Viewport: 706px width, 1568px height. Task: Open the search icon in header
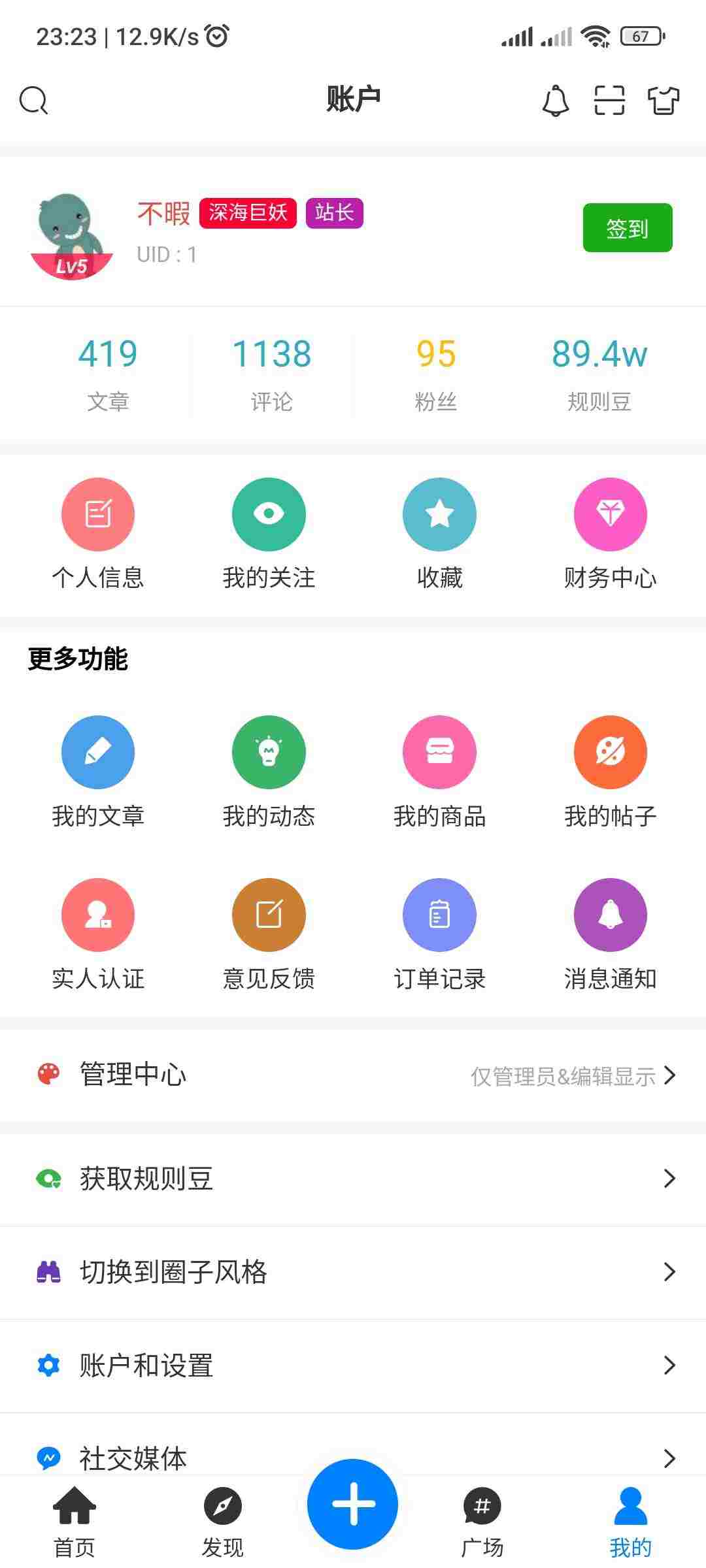click(34, 101)
